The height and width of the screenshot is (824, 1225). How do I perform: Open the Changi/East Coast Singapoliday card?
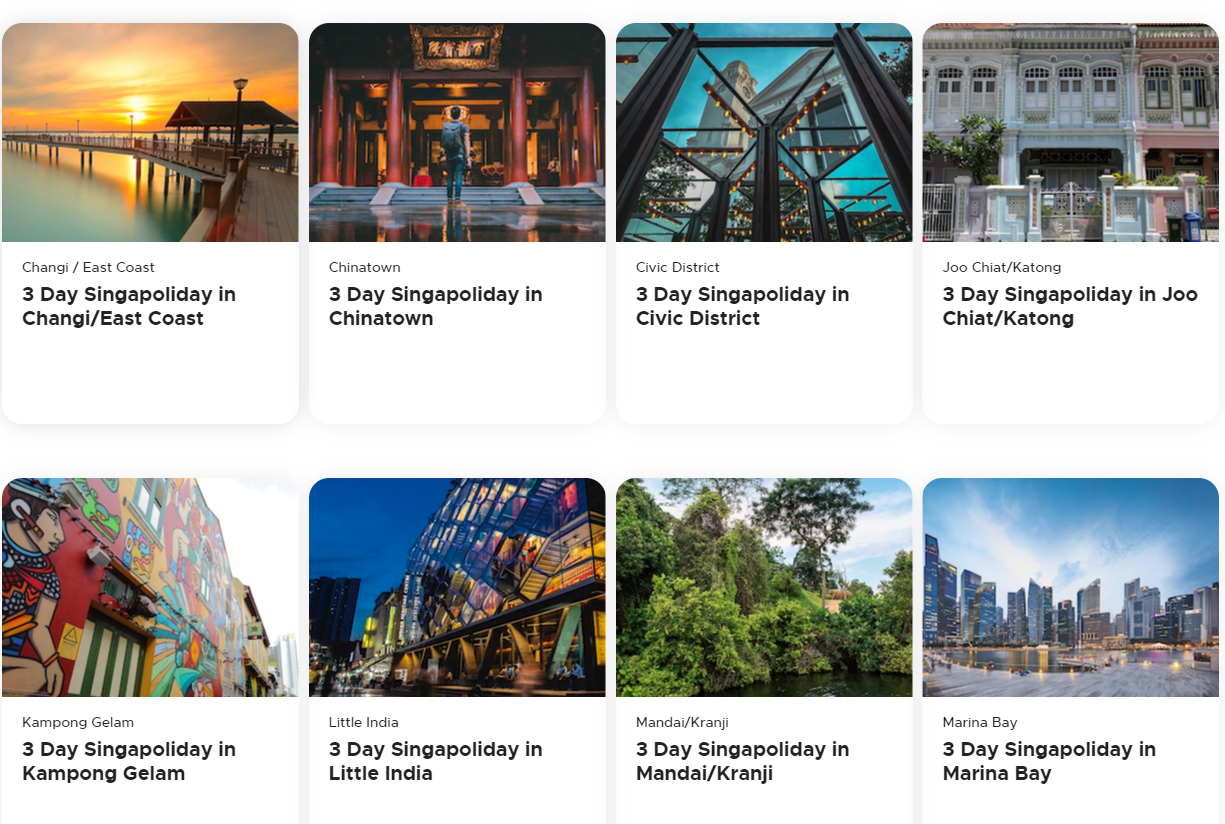[x=150, y=306]
